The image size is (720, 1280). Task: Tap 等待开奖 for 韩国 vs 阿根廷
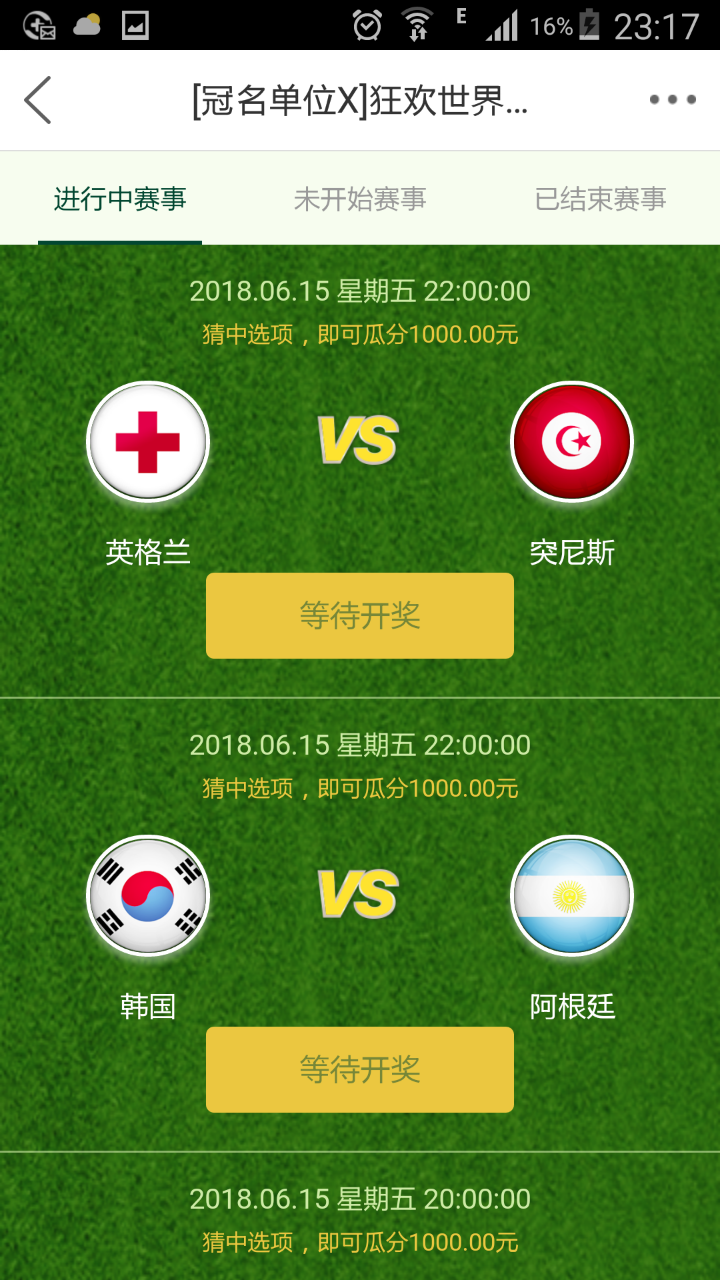click(360, 1070)
